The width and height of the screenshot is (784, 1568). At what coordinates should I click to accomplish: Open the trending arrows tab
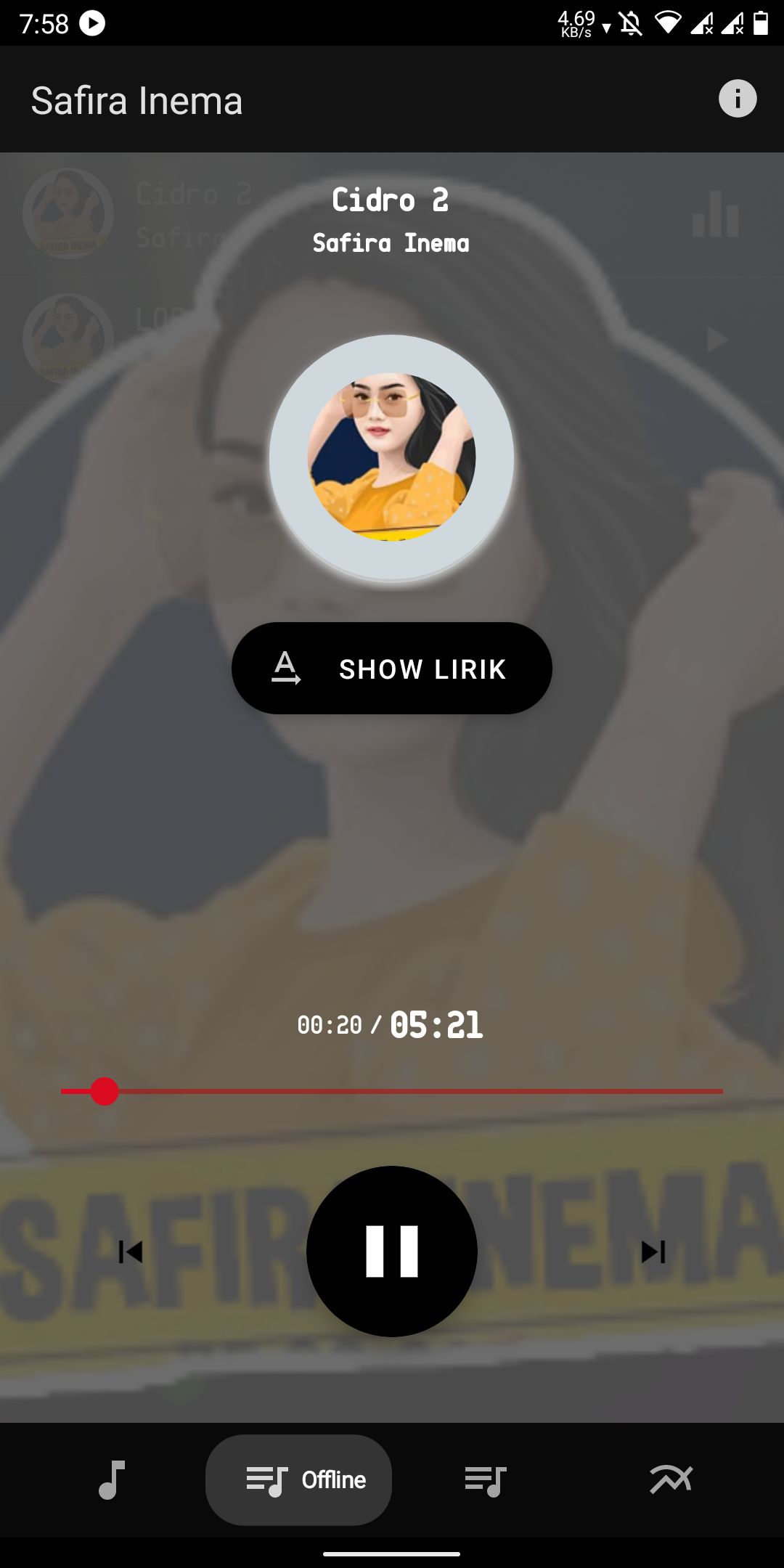point(671,1479)
